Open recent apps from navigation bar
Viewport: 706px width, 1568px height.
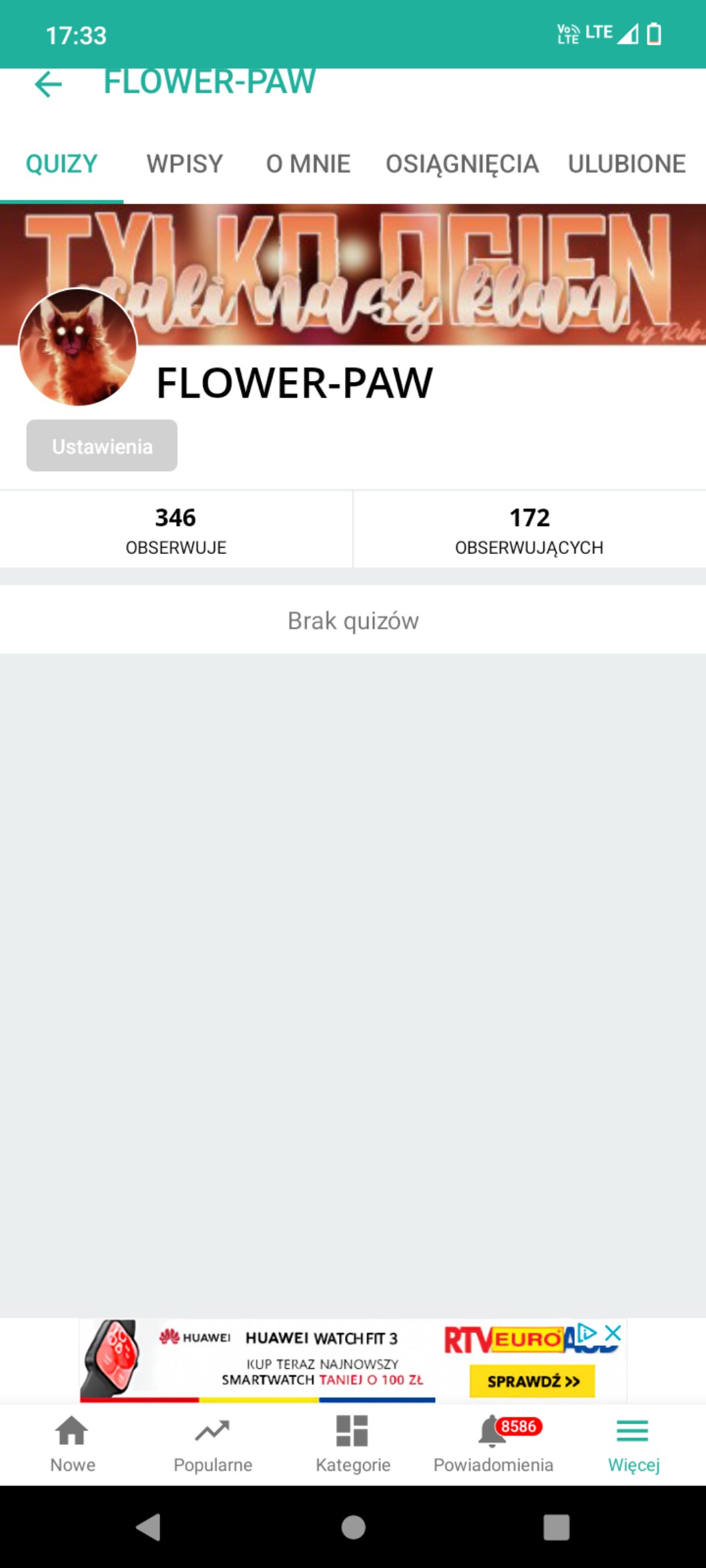[556, 1527]
